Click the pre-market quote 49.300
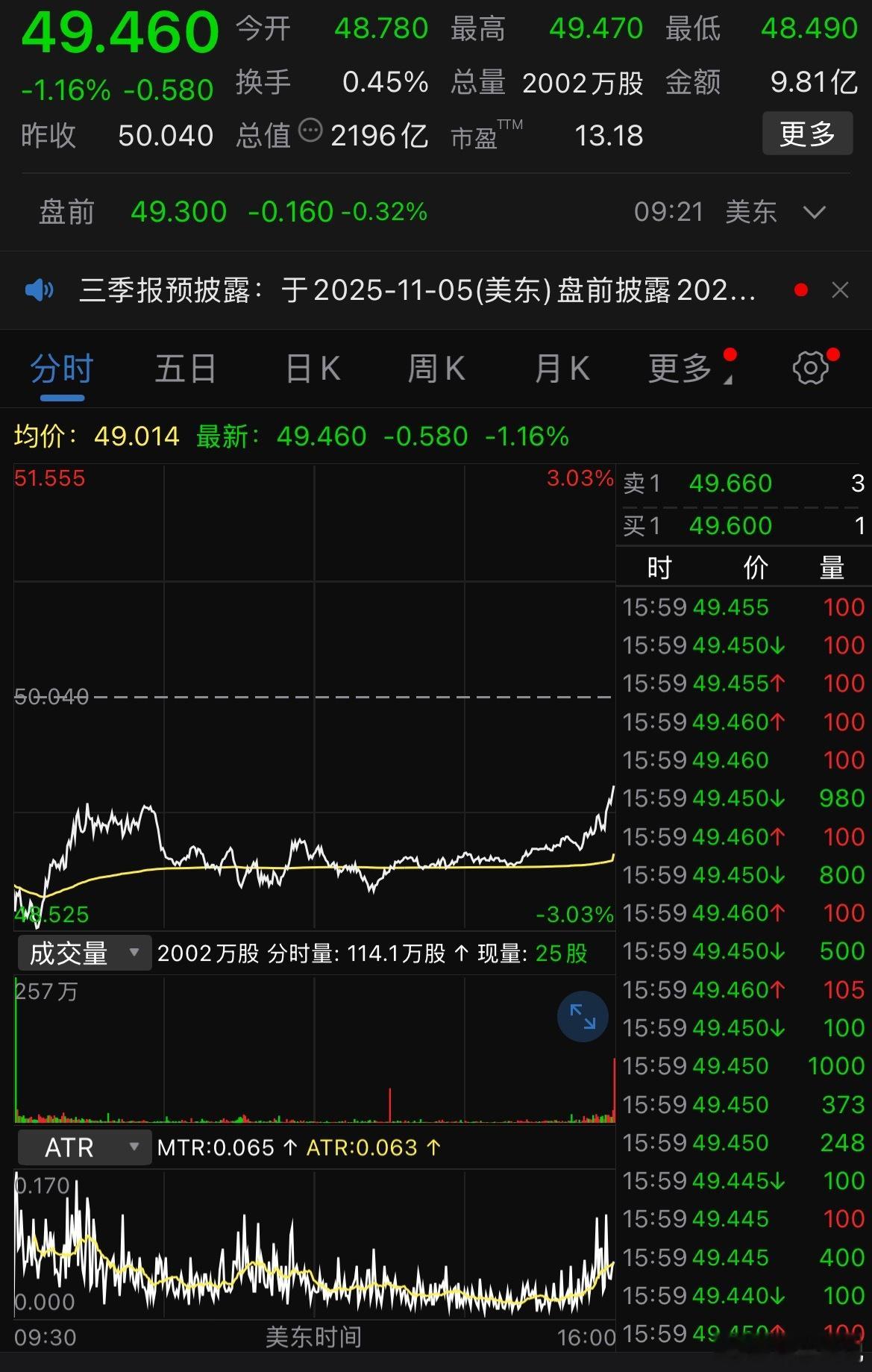The width and height of the screenshot is (872, 1372). pyautogui.click(x=178, y=212)
